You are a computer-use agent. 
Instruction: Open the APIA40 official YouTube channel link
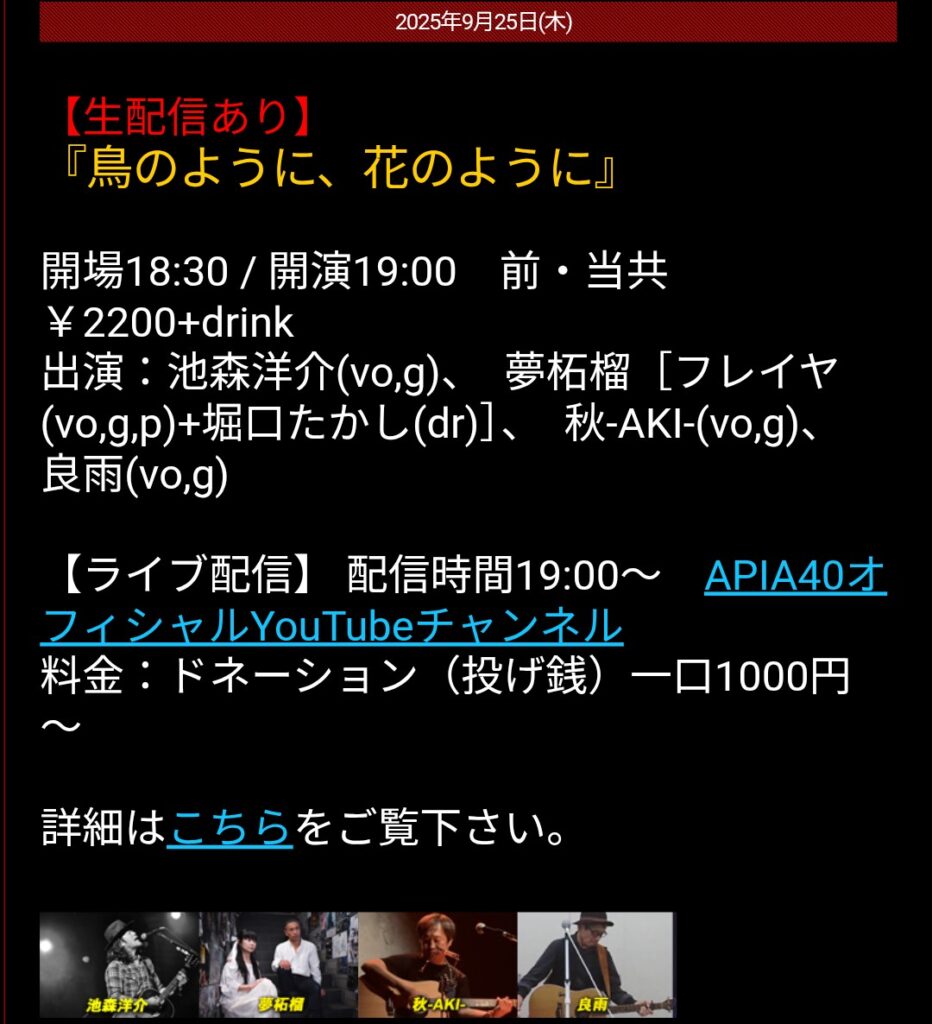794,576
